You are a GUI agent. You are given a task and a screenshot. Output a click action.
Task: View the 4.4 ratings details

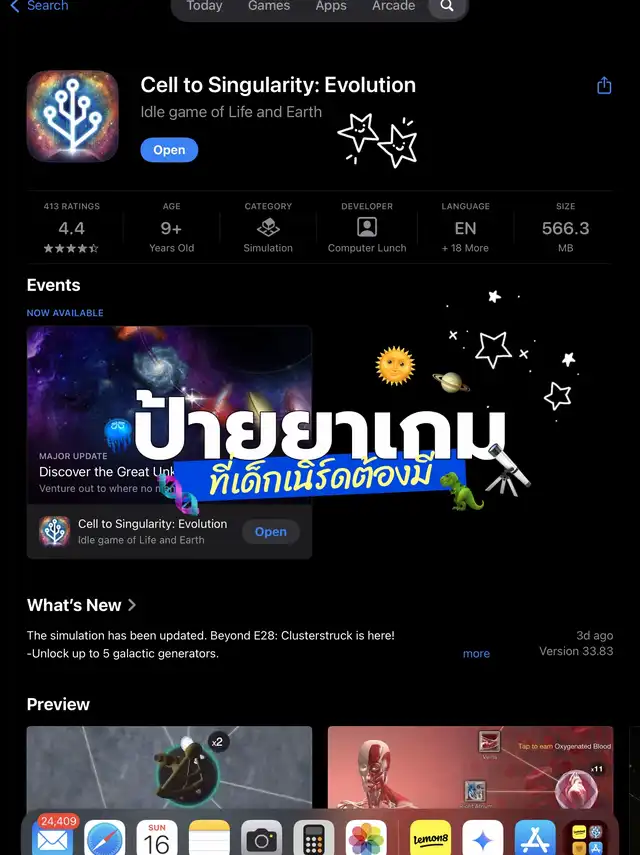click(71, 228)
